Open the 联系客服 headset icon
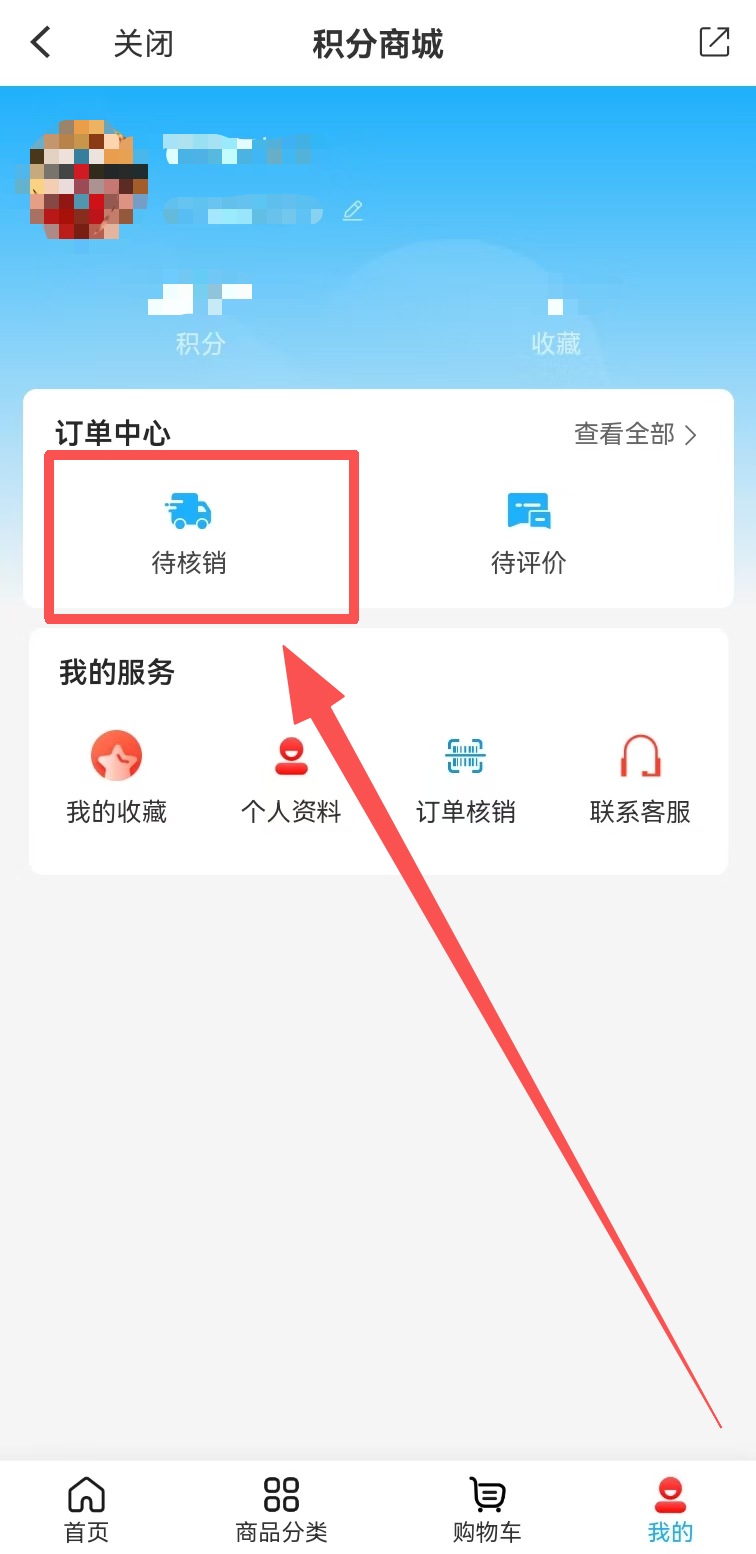 (x=641, y=757)
